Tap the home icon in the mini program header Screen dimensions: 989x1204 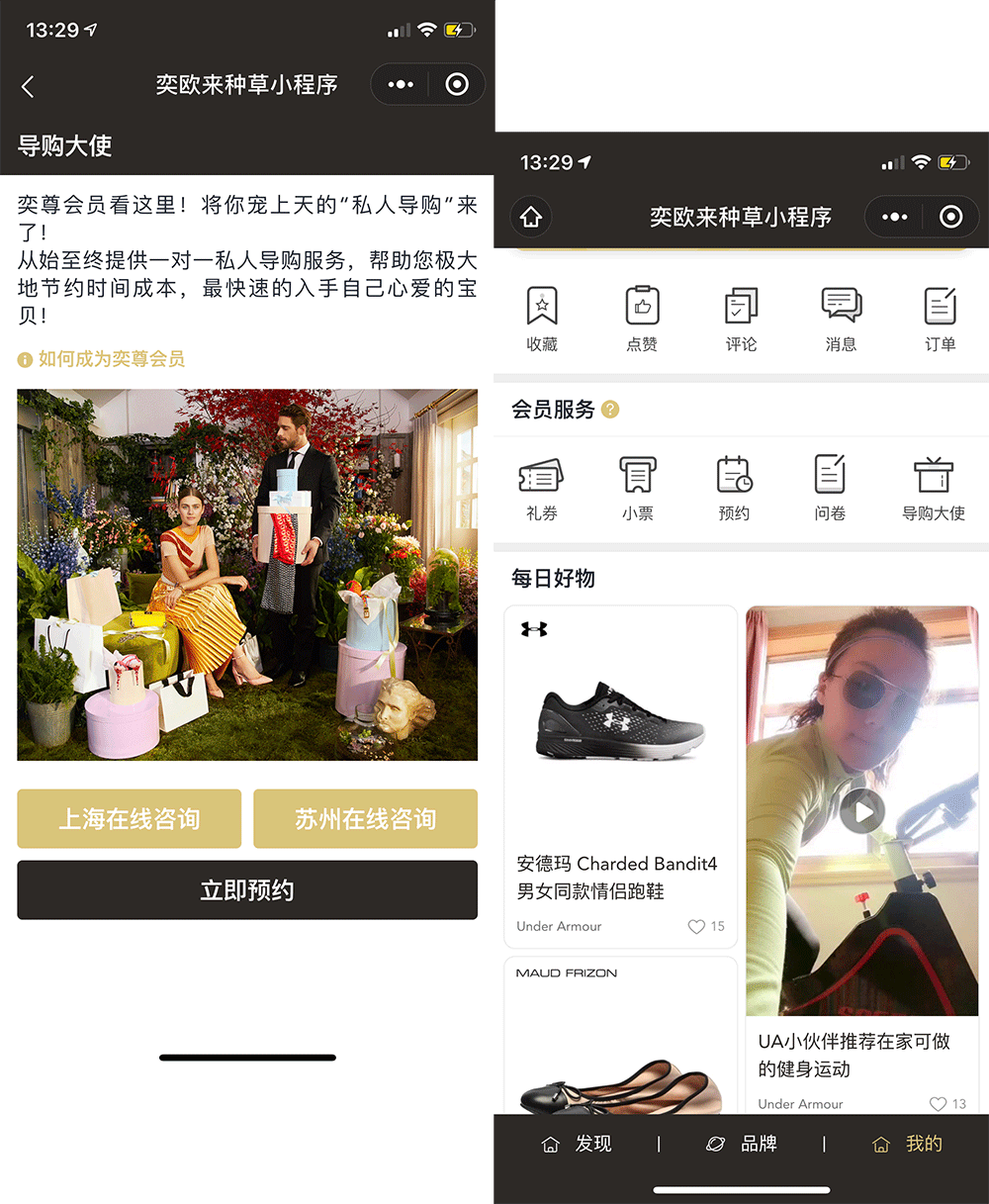point(531,217)
